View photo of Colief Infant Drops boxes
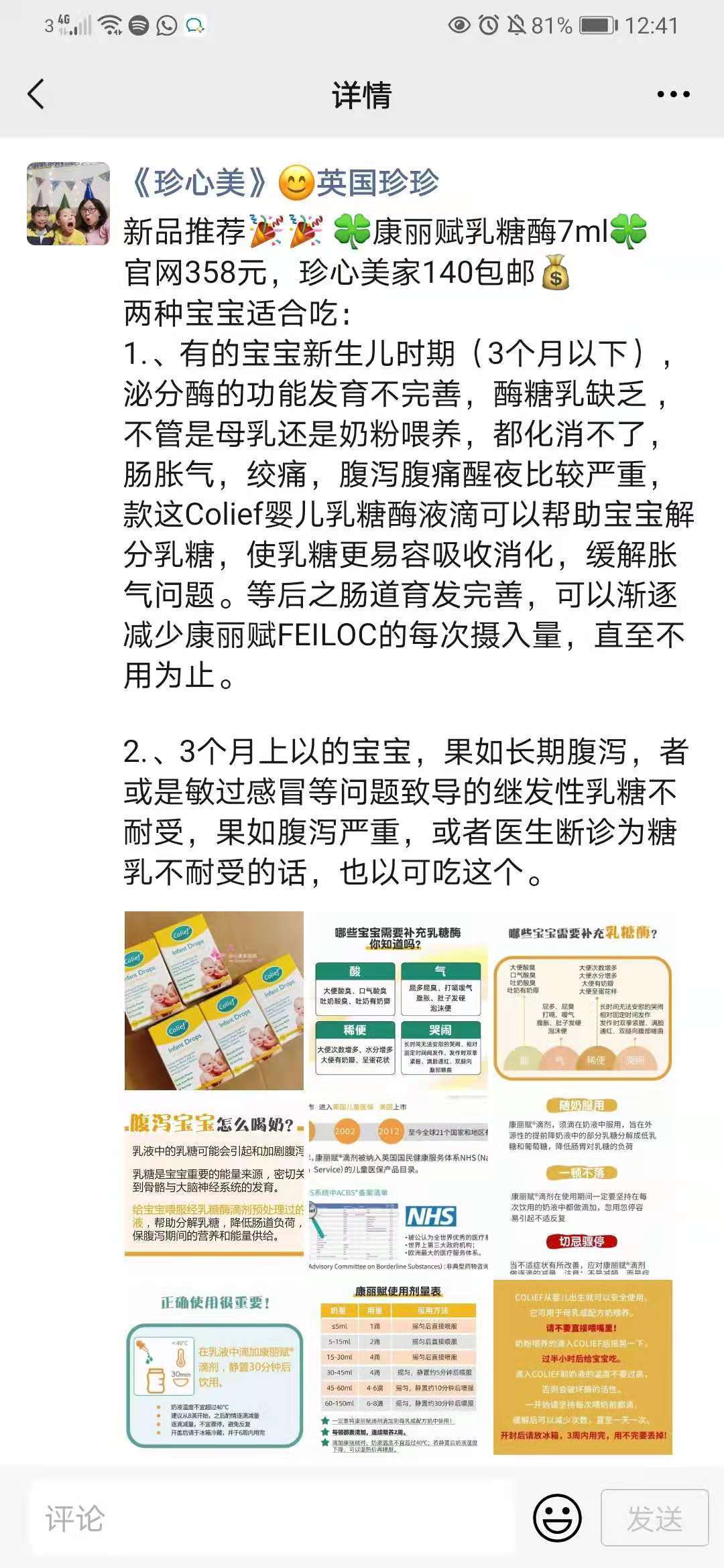Viewport: 724px width, 1568px height. (214, 1000)
